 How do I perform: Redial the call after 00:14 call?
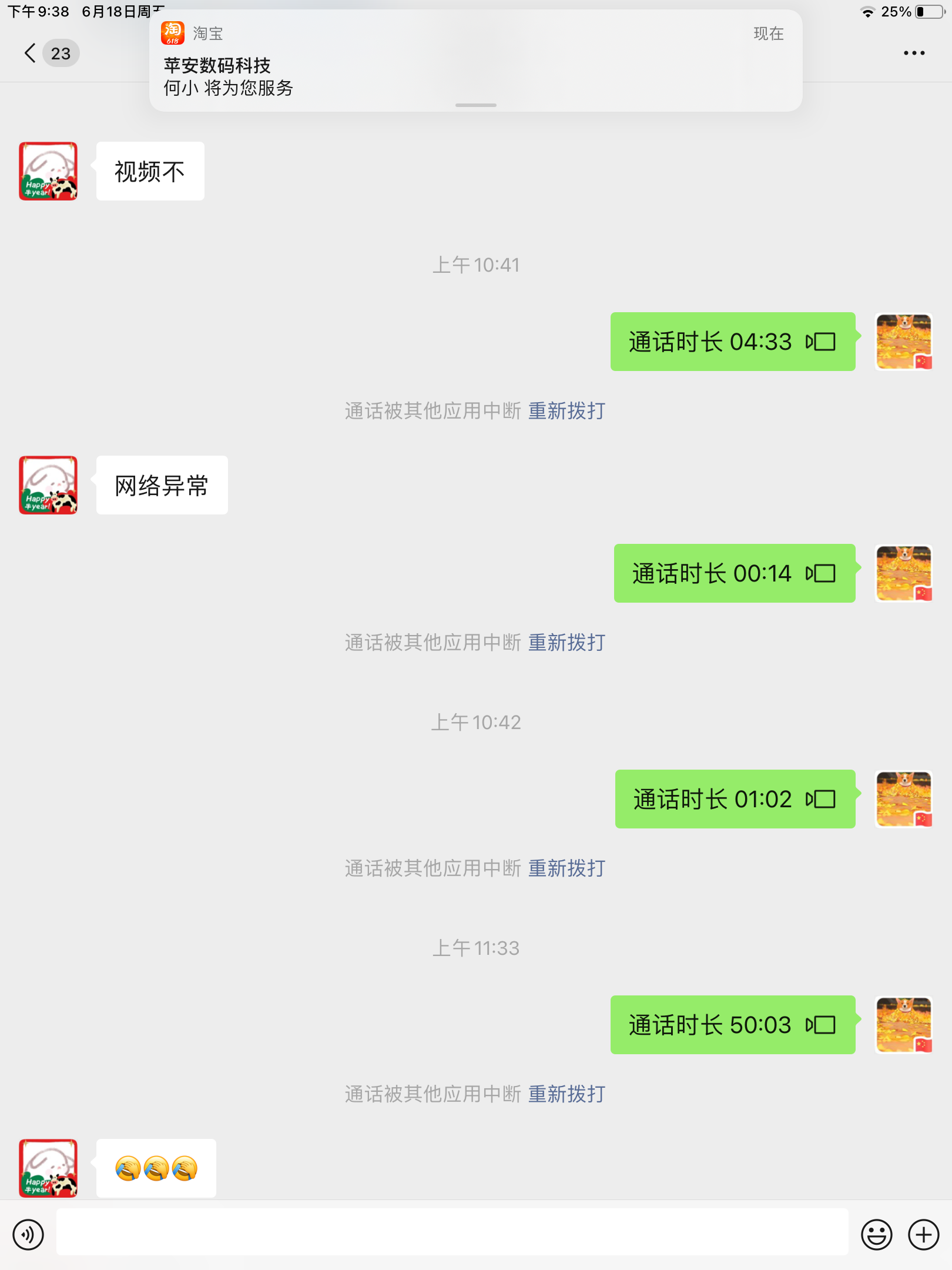tap(566, 643)
